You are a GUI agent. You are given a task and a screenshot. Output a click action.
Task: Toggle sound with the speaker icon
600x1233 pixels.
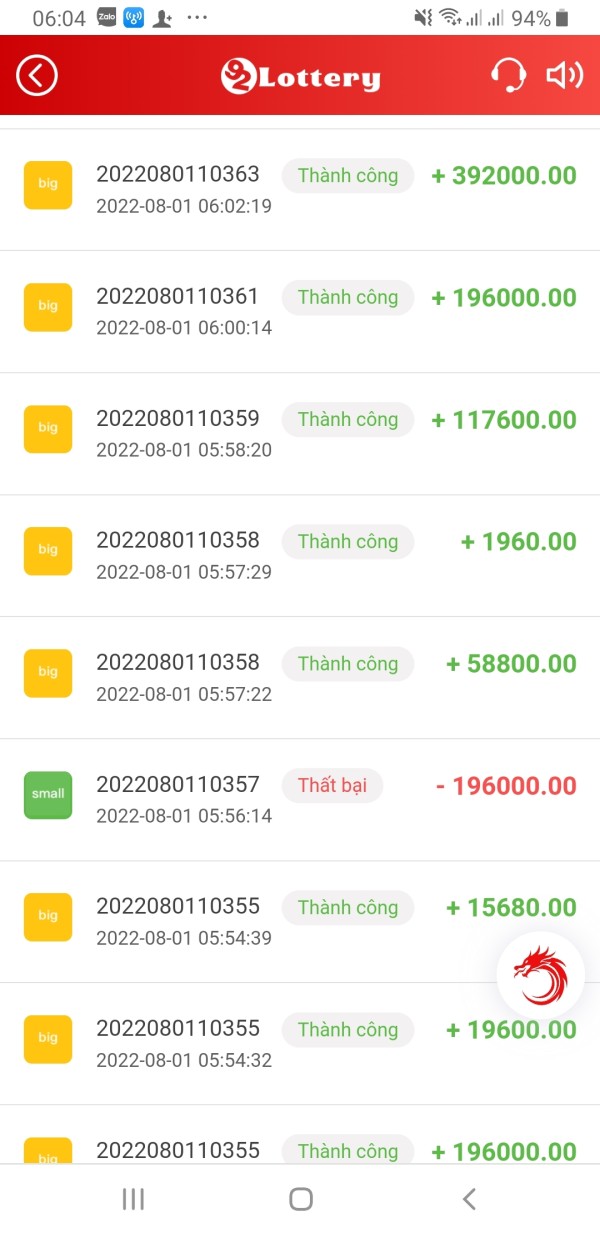point(564,76)
